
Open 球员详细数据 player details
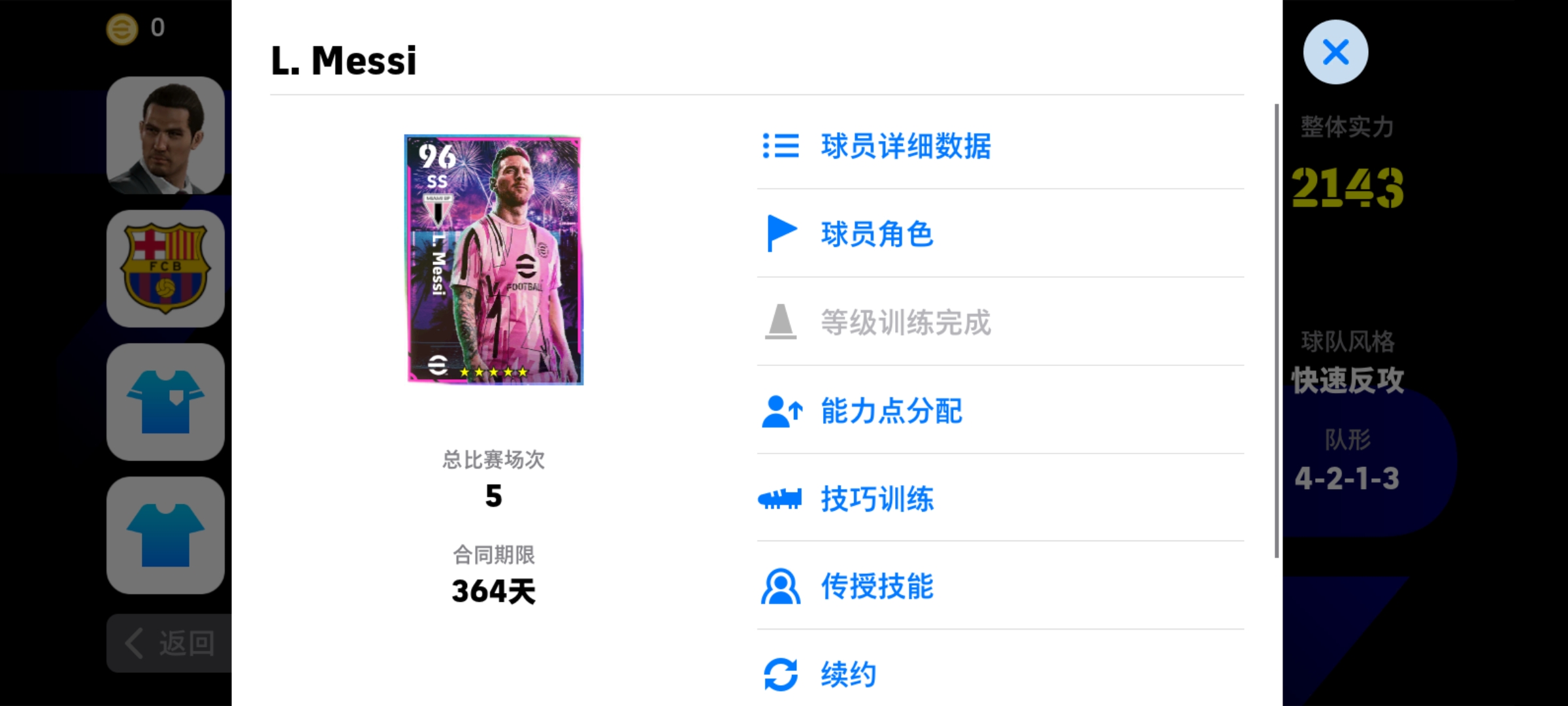pos(906,146)
